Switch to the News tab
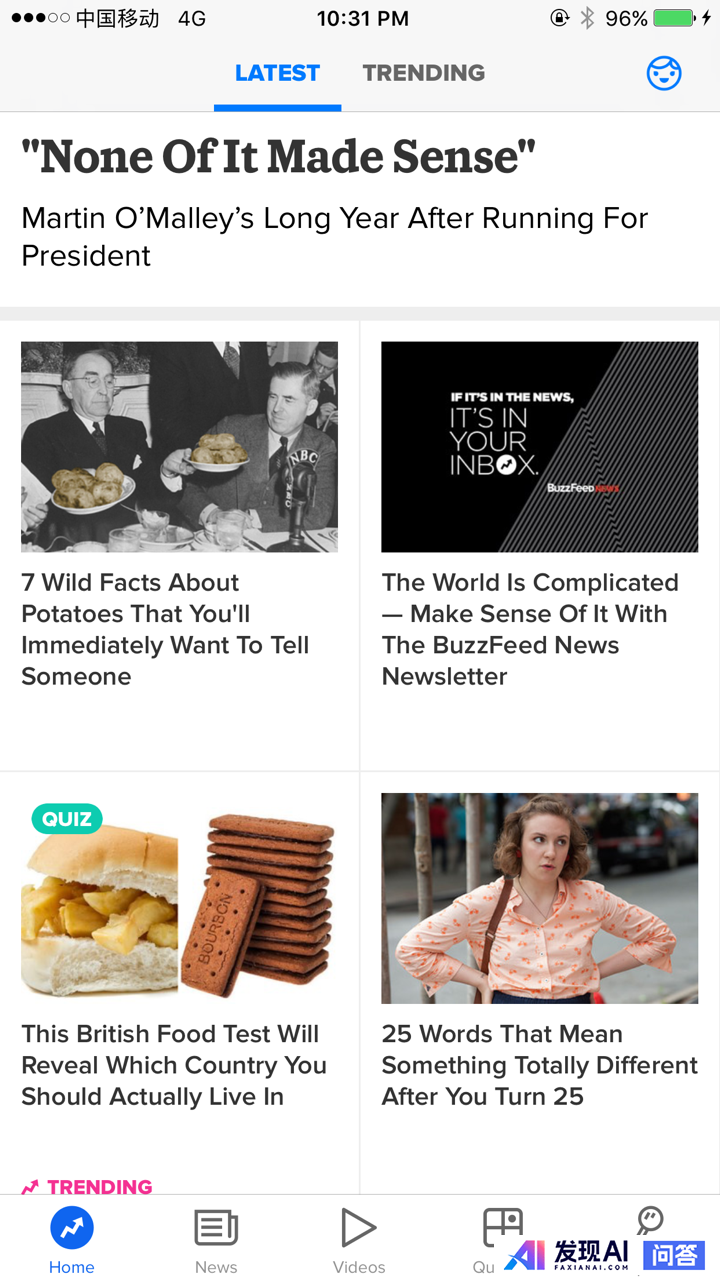Viewport: 720px width, 1280px height. point(216,1240)
